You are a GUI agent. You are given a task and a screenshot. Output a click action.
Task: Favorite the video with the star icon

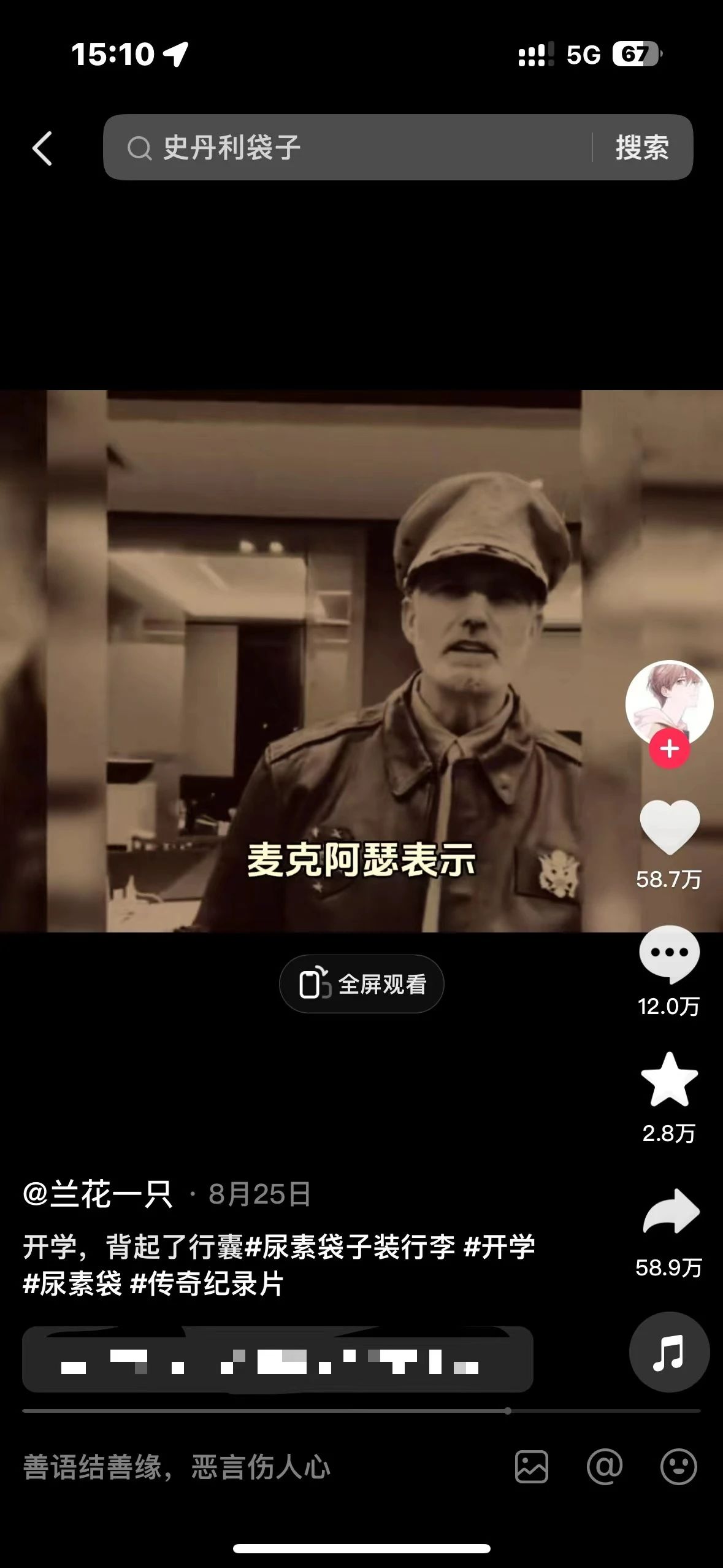(669, 1080)
